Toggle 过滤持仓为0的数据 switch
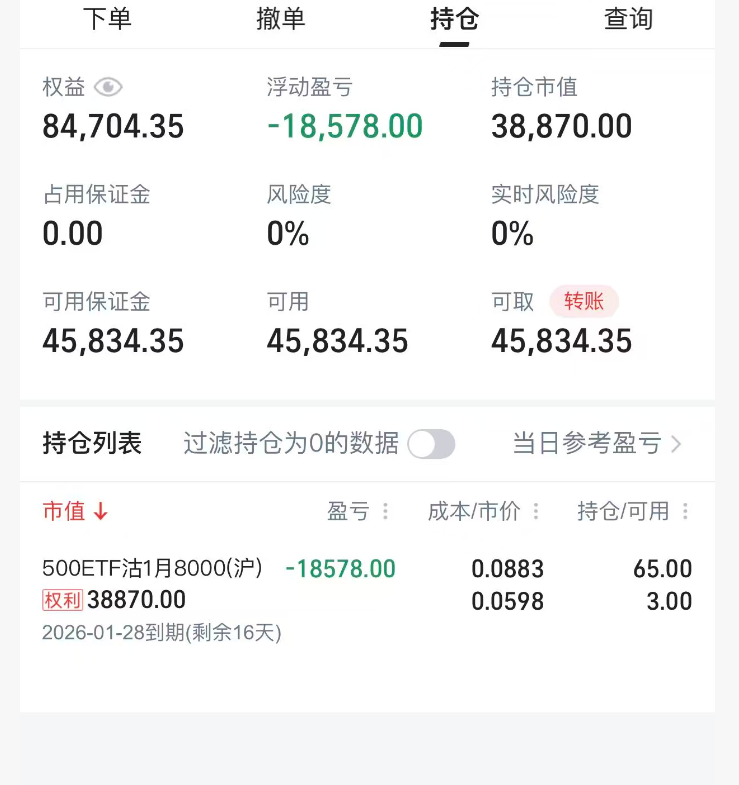This screenshot has height=785, width=739. pos(431,444)
